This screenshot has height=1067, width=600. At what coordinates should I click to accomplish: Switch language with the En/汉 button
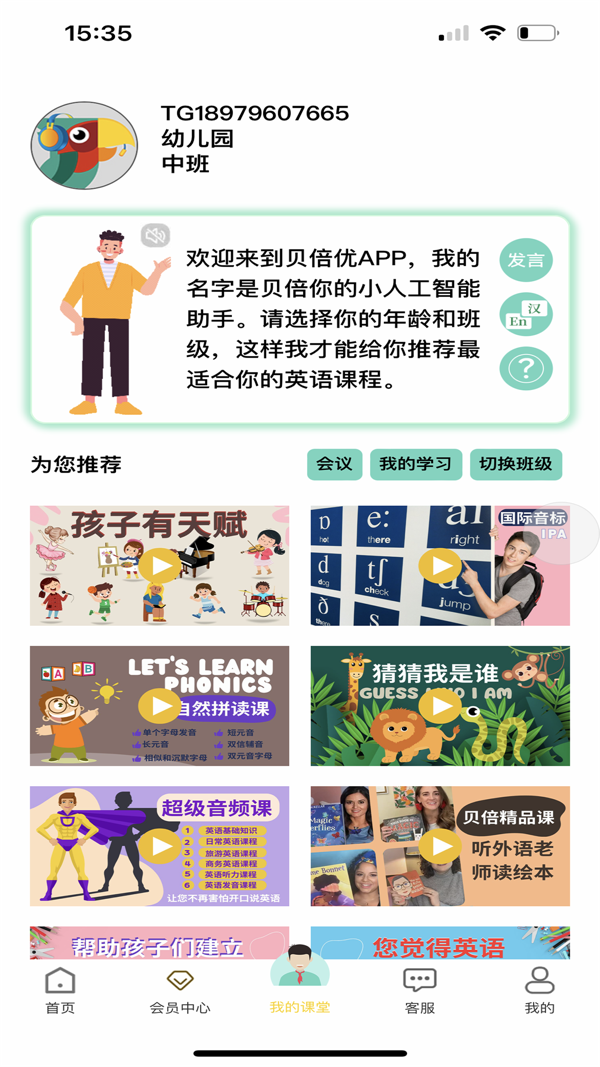point(526,315)
